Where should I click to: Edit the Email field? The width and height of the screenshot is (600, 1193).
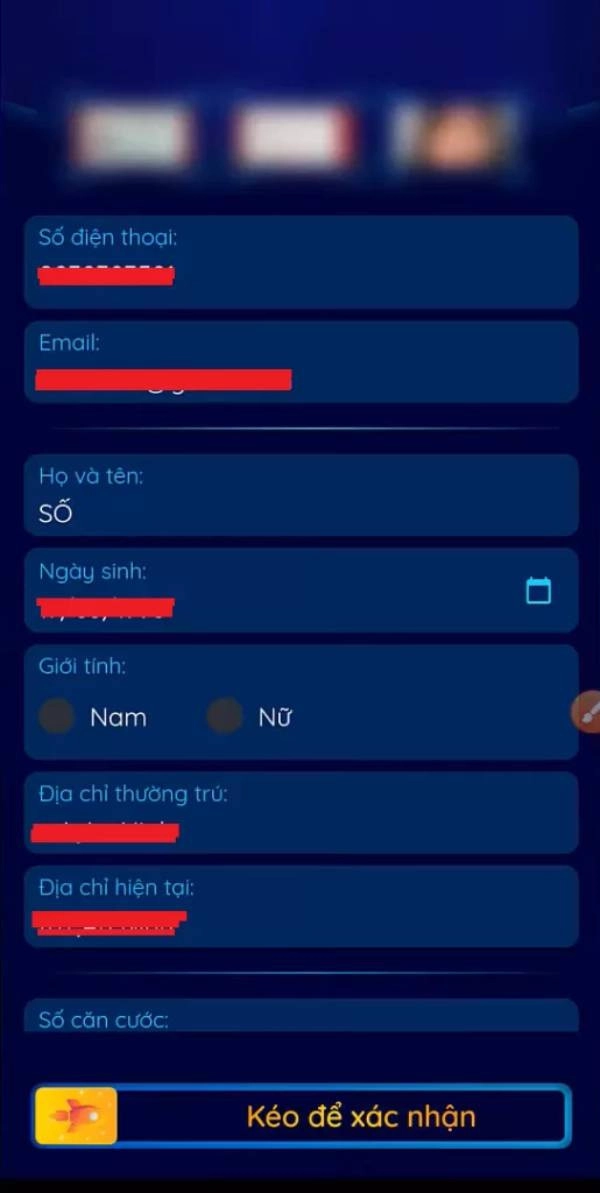pos(301,361)
